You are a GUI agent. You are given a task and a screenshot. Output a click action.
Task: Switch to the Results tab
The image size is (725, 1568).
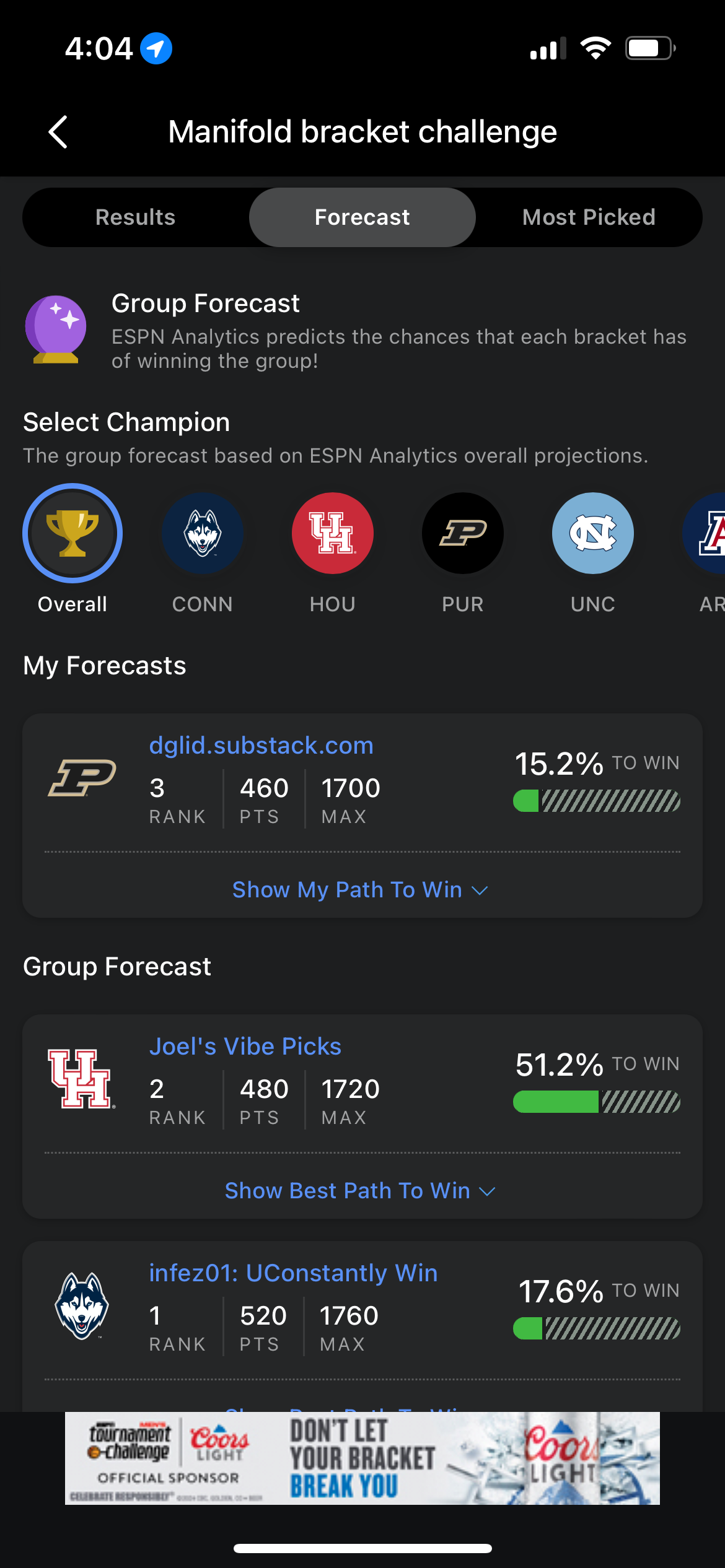pyautogui.click(x=136, y=217)
